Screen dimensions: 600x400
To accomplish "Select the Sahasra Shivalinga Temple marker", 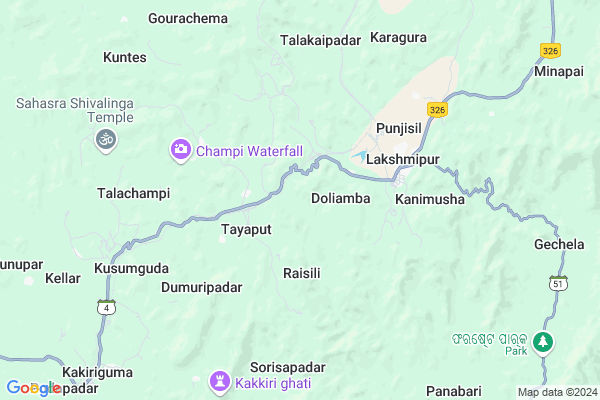I will coord(102,142).
